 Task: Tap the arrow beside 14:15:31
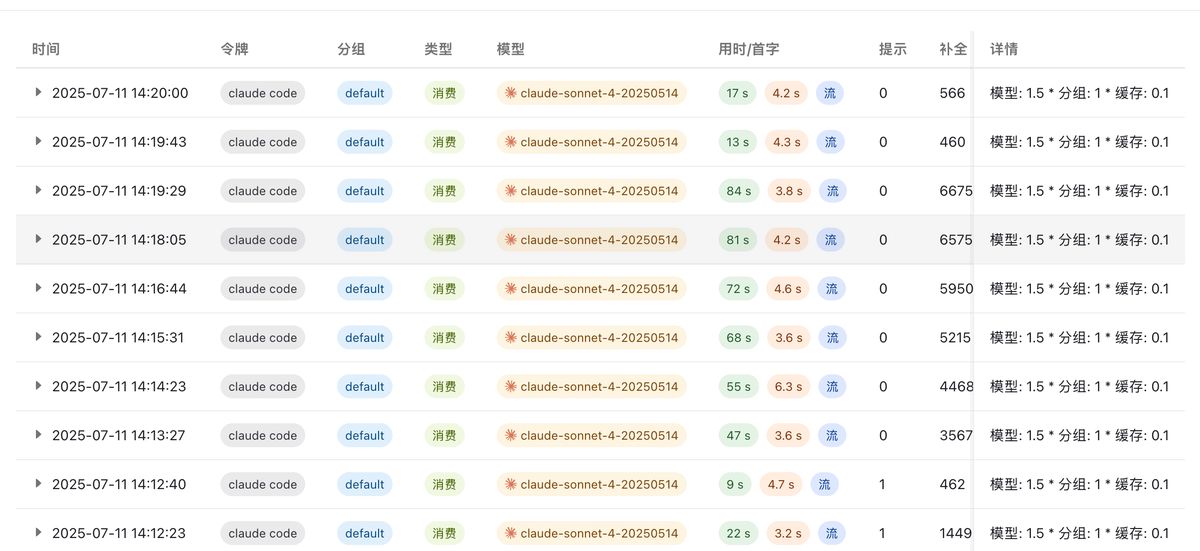[x=38, y=337]
